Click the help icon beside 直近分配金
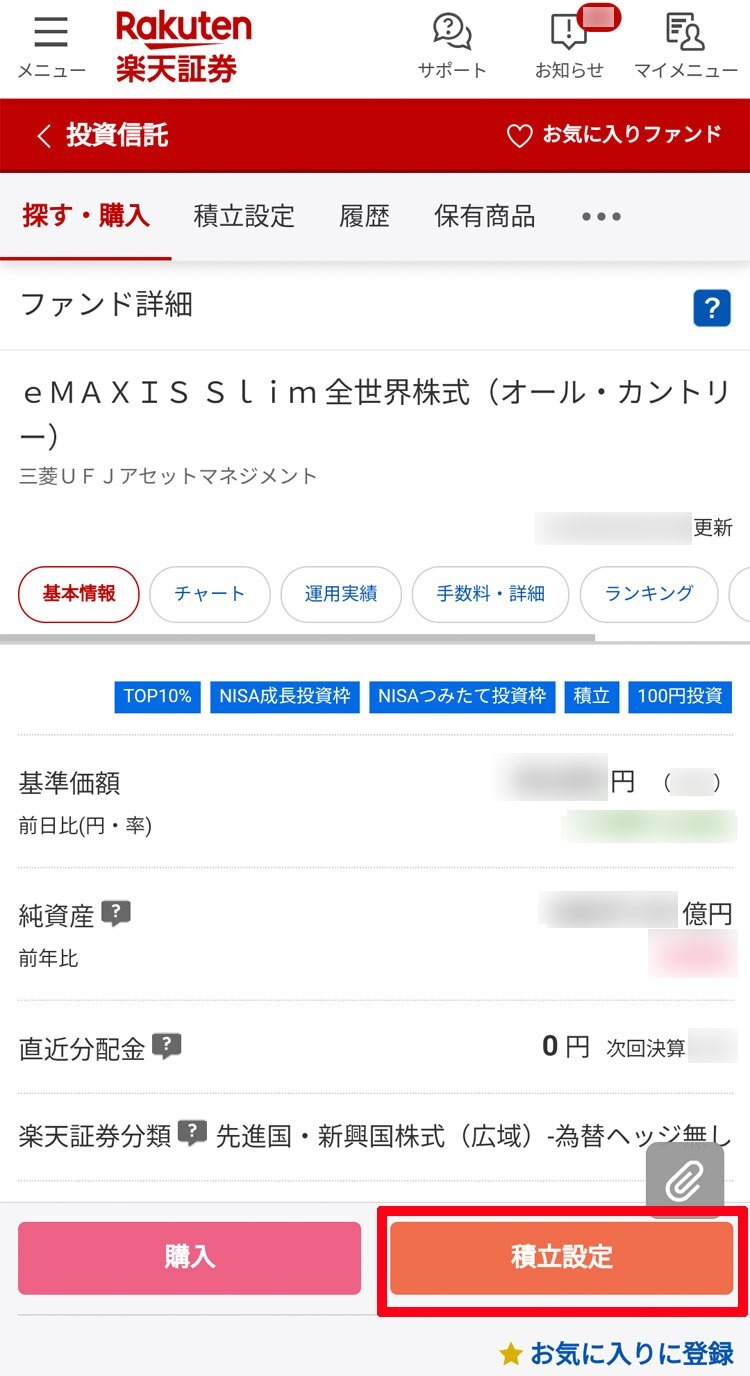The width and height of the screenshot is (750, 1376). coord(166,1045)
